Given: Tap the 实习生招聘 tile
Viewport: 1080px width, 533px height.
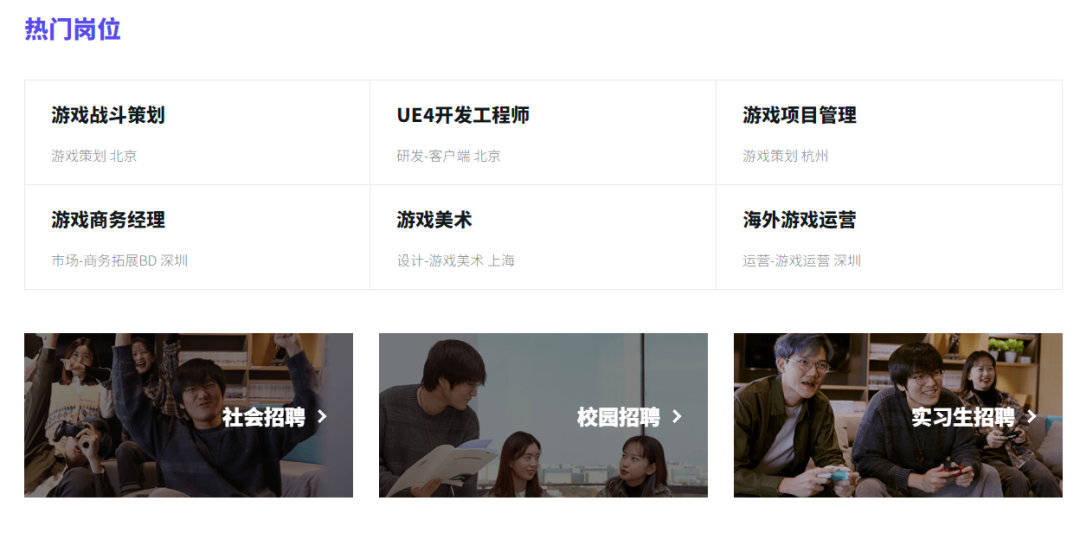Looking at the screenshot, I should coord(898,415).
